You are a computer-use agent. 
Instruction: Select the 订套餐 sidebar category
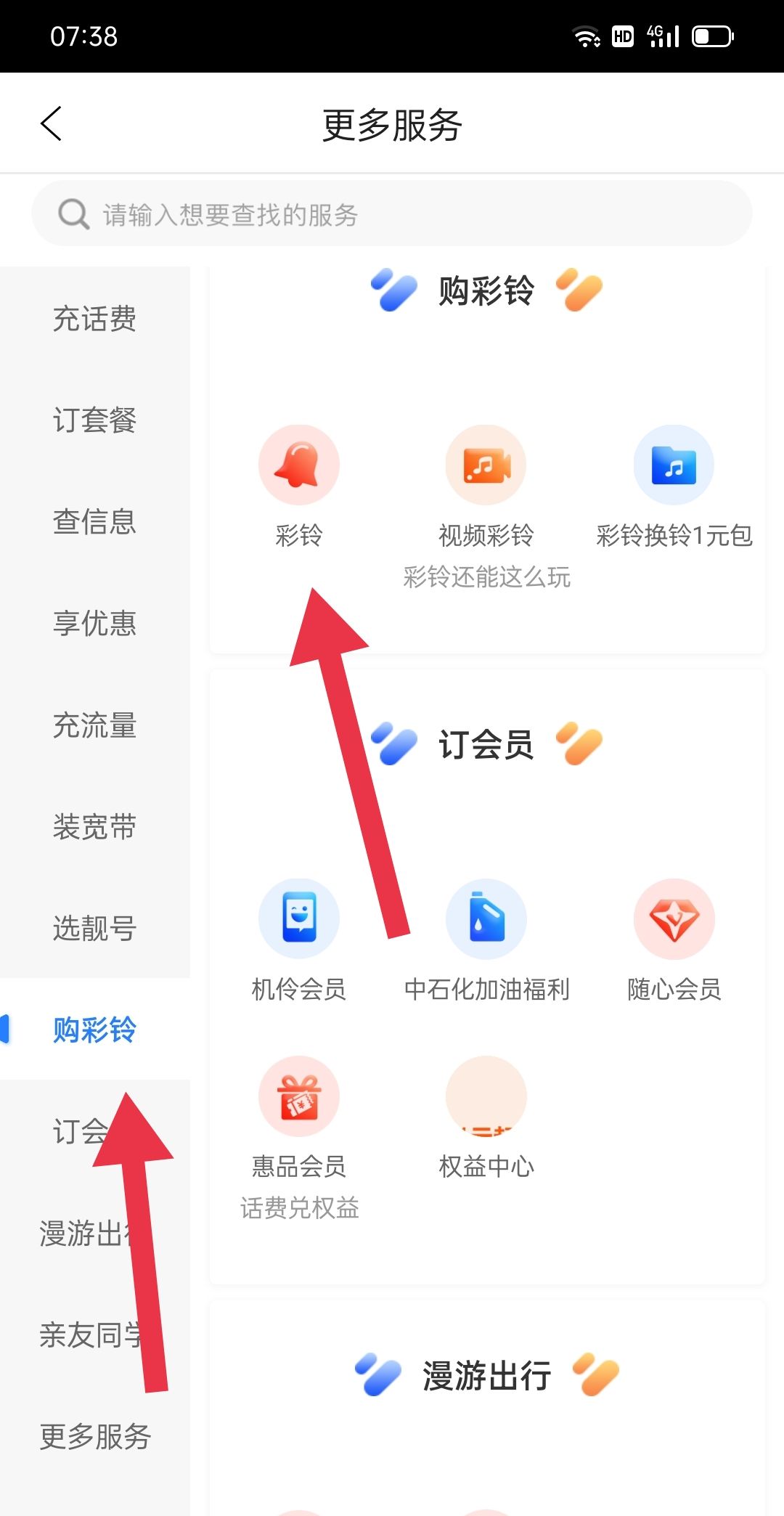coord(94,420)
